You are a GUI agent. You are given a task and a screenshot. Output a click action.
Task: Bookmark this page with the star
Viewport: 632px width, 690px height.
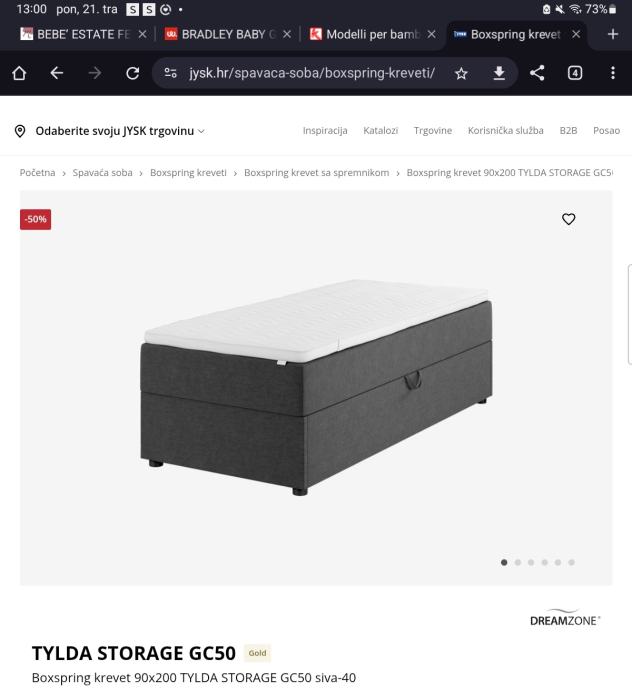461,73
